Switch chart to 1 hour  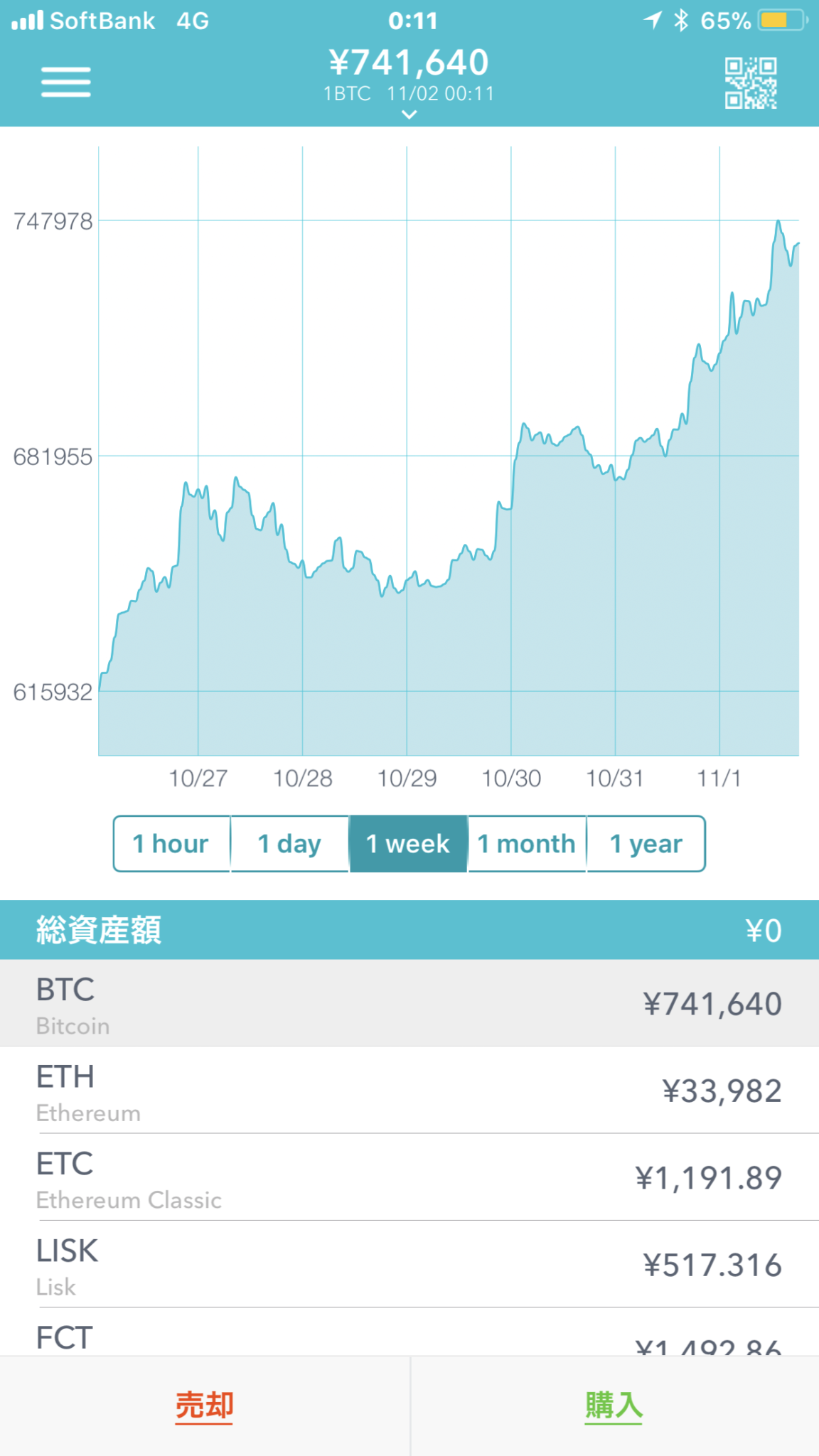(x=171, y=844)
